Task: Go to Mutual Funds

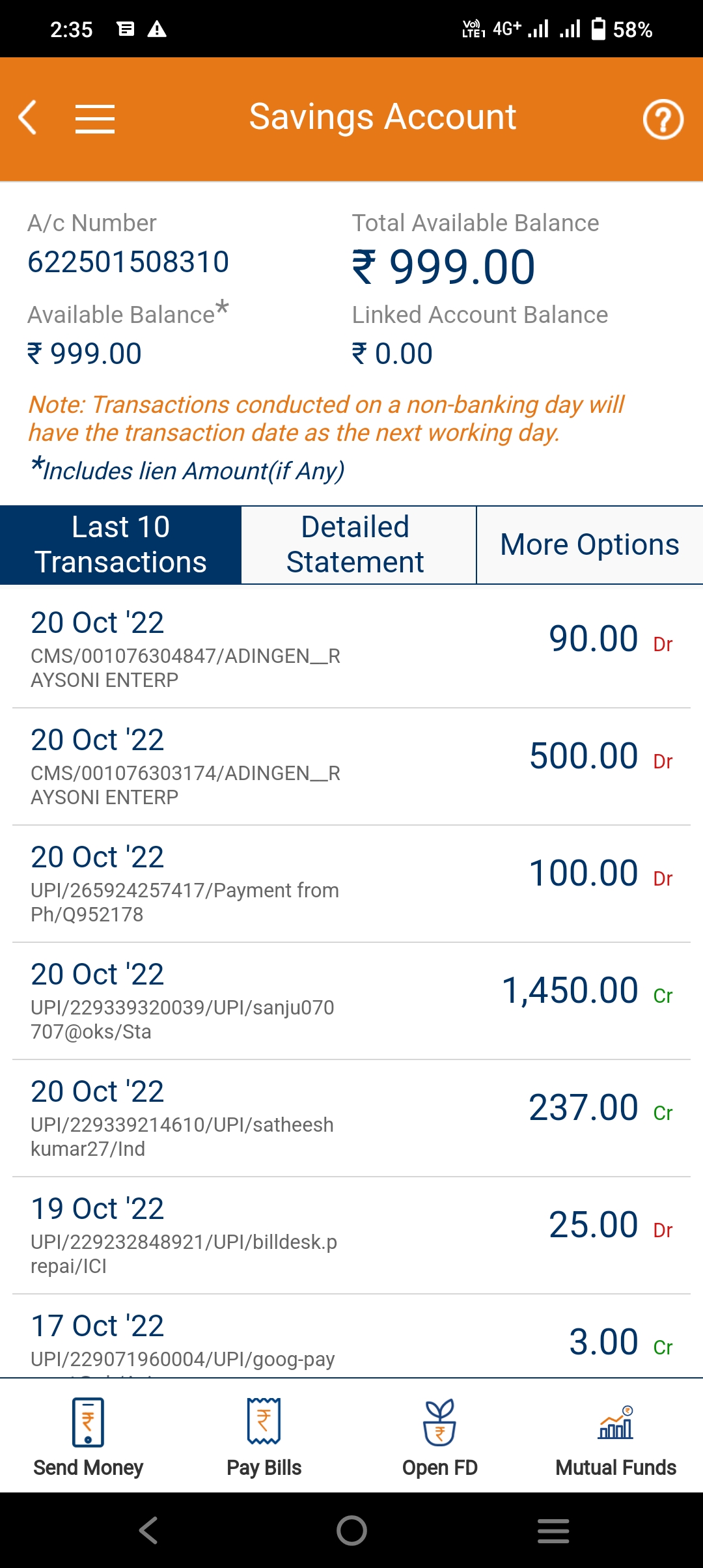Action: 615,1436
